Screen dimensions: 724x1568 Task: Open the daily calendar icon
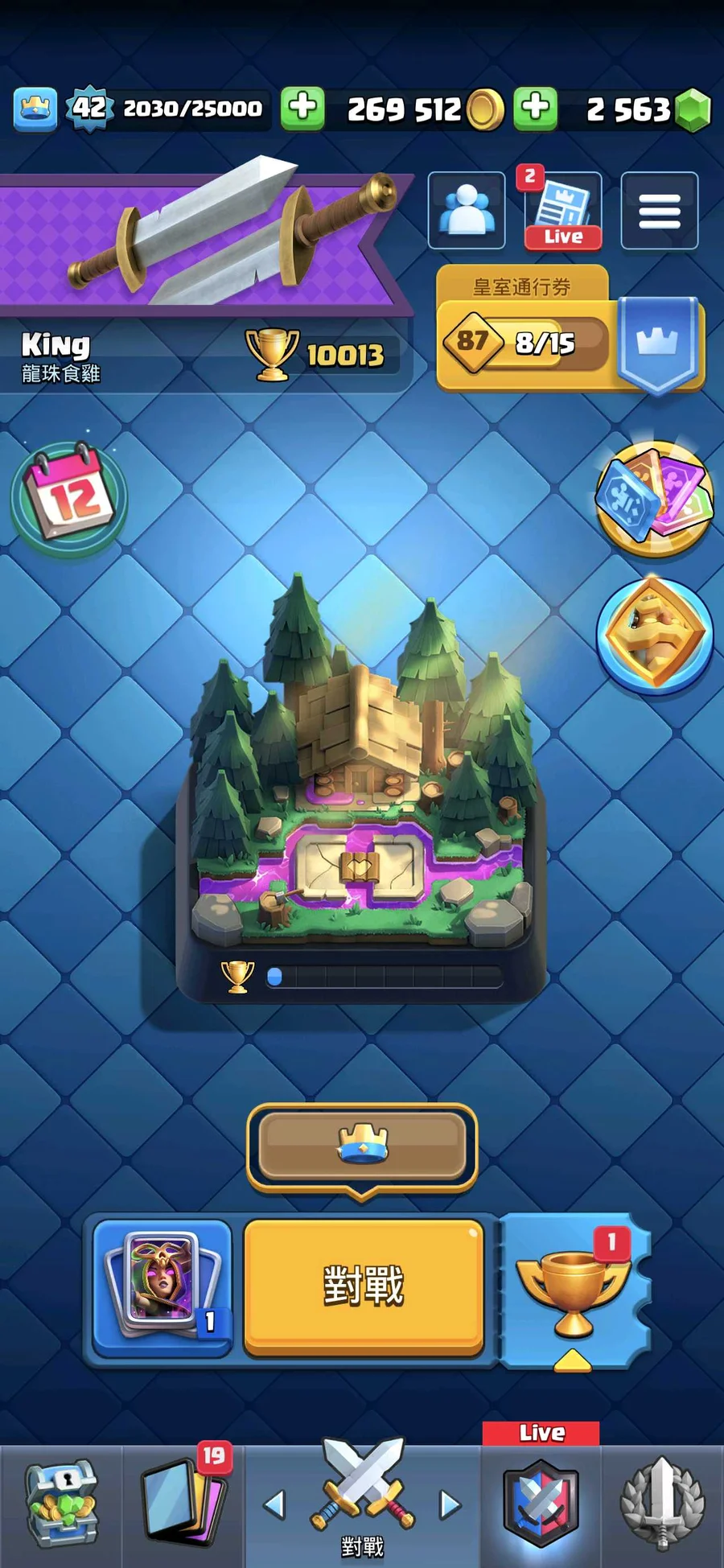[69, 497]
